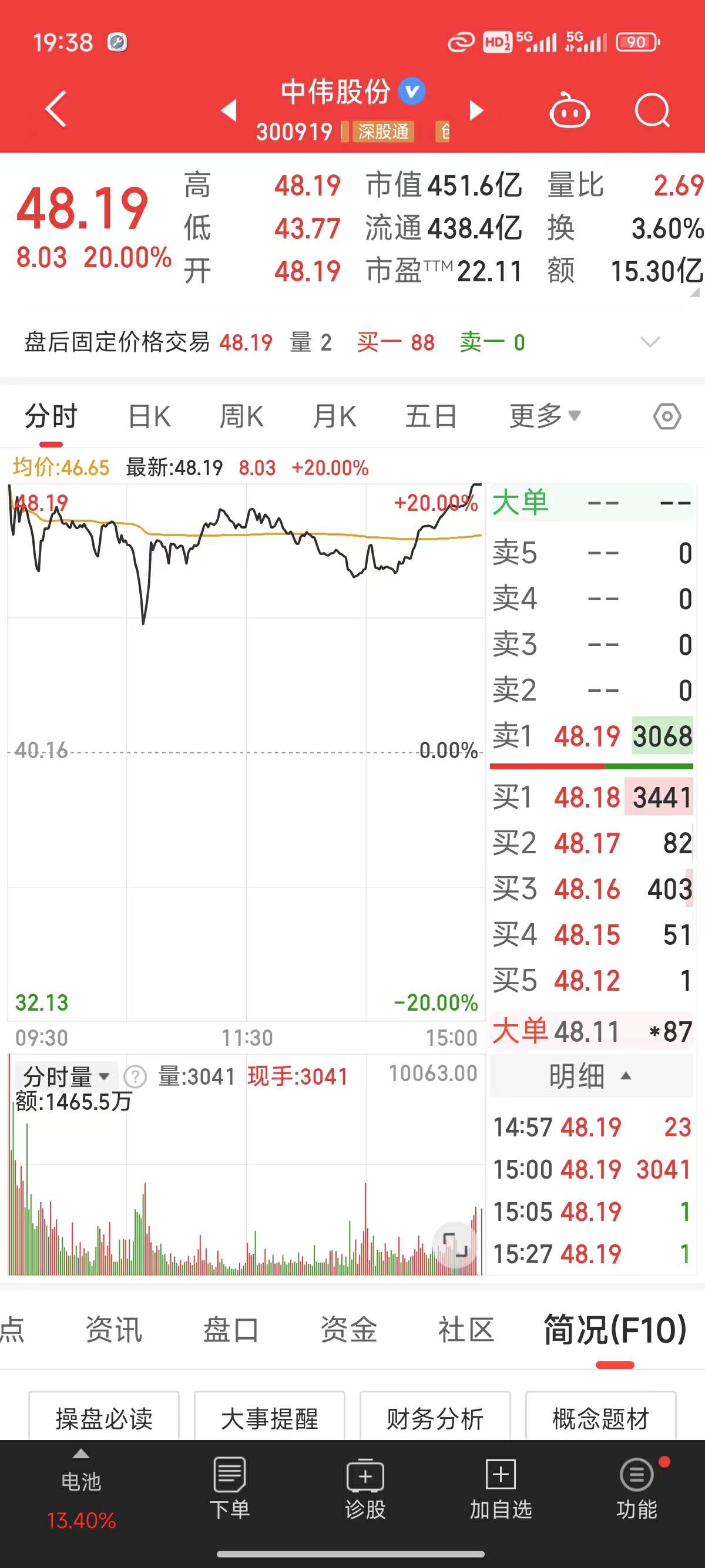
Task: Switch to the 资金 tab
Action: click(x=349, y=1330)
